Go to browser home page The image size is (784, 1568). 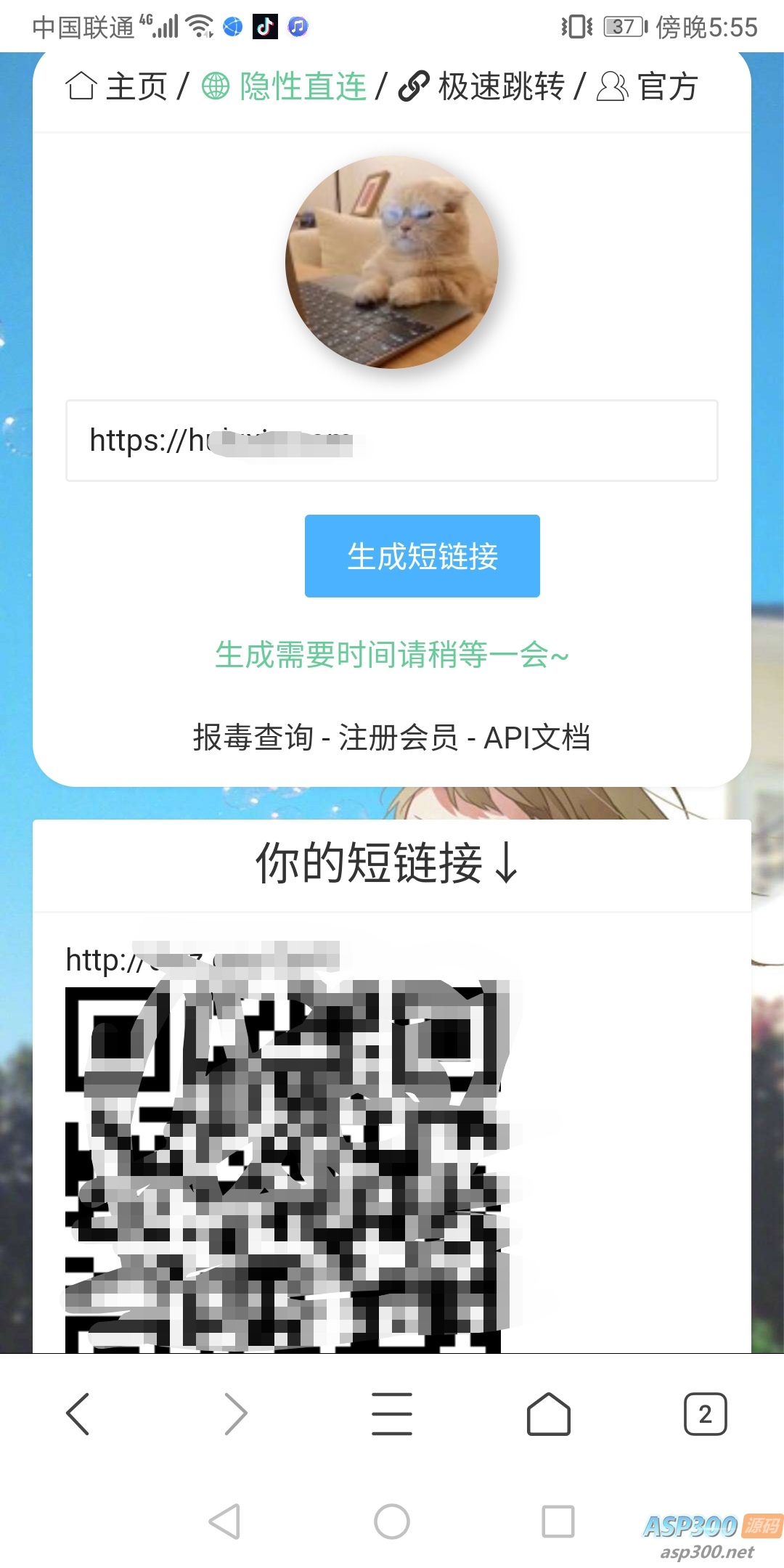548,1414
